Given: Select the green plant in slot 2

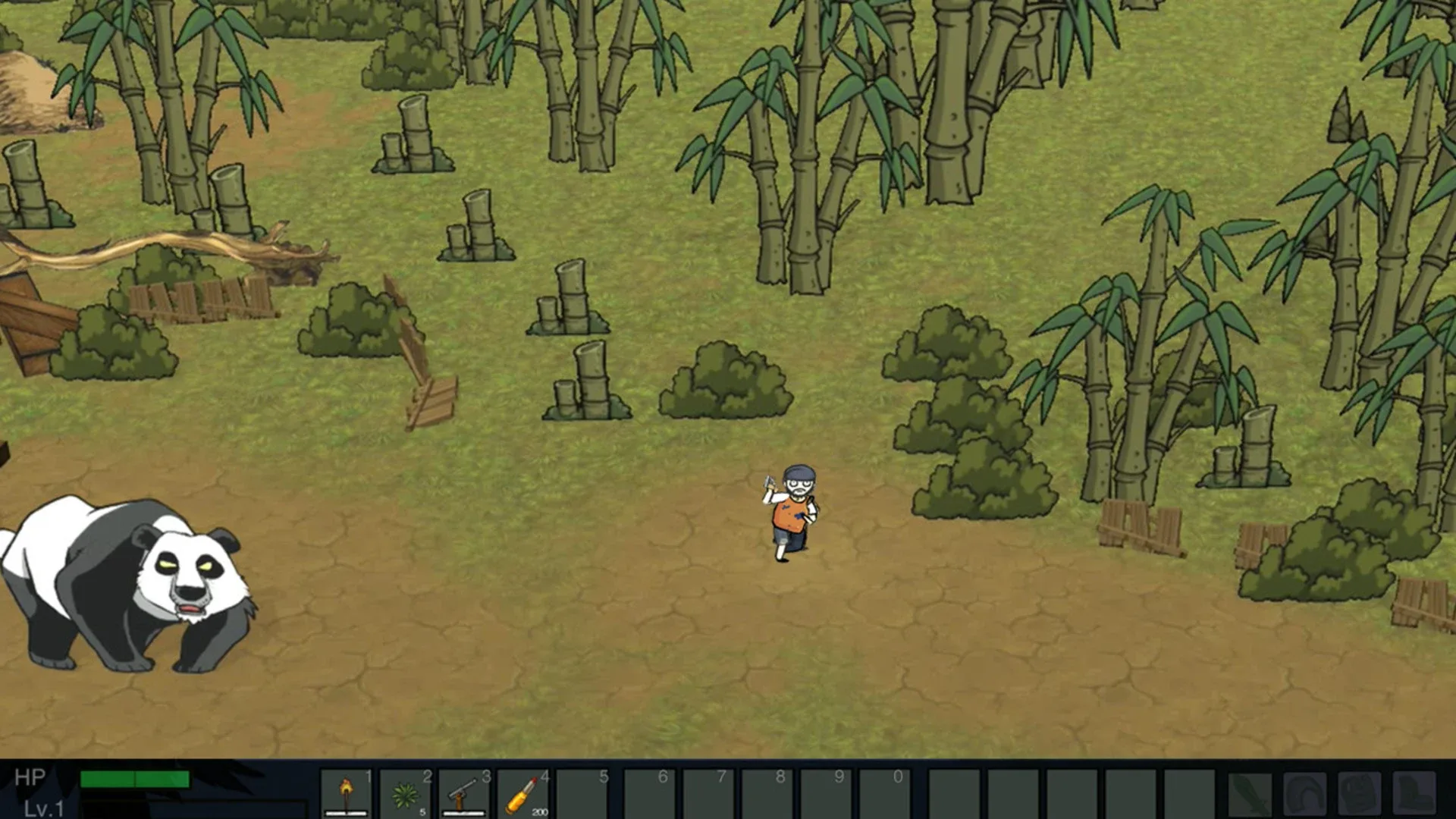Looking at the screenshot, I should (405, 794).
